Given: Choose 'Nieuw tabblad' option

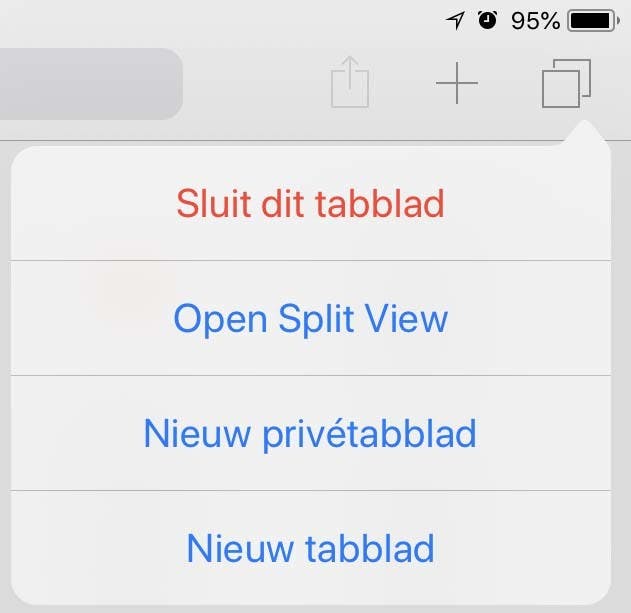Looking at the screenshot, I should [310, 548].
